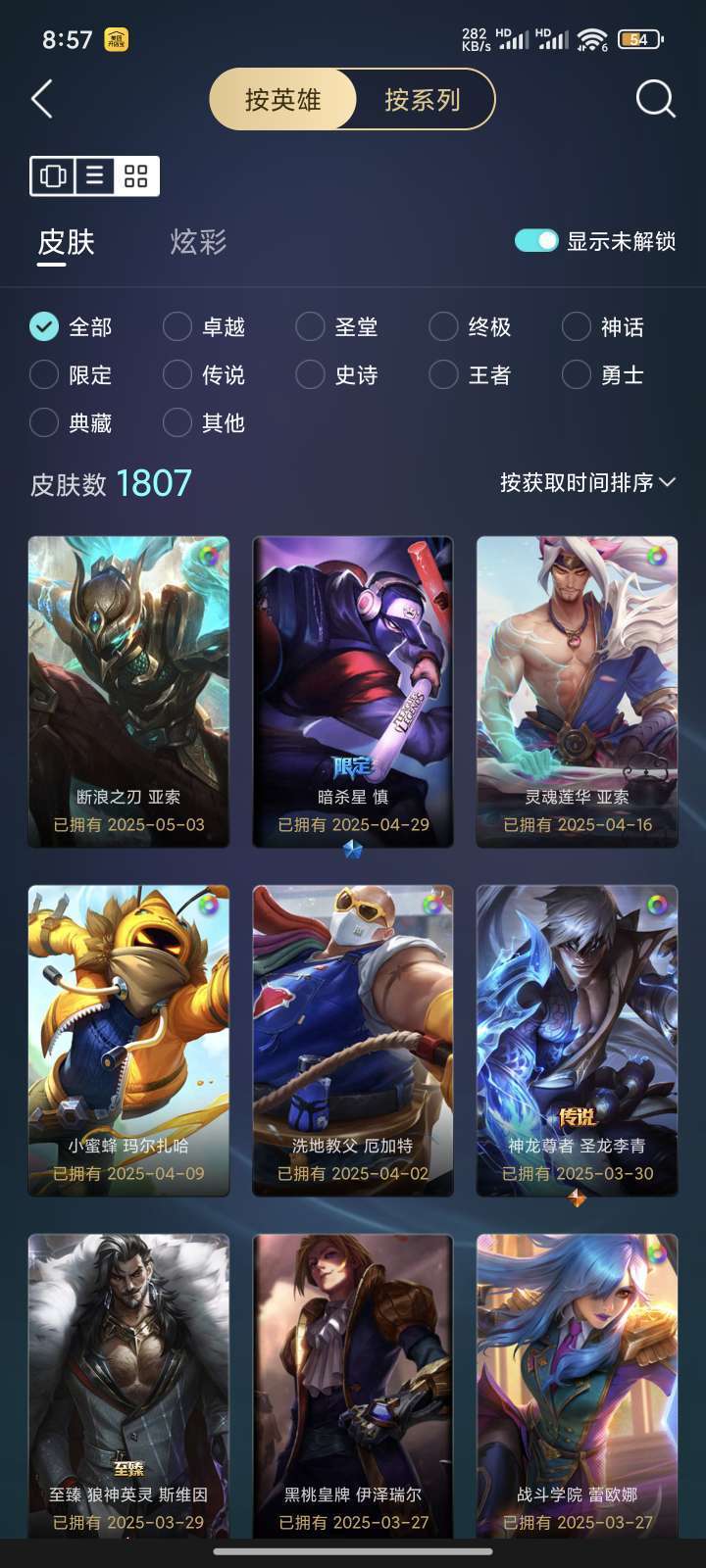Turn off the 显示未解锁 switch
706x1568 pixels.
point(536,241)
